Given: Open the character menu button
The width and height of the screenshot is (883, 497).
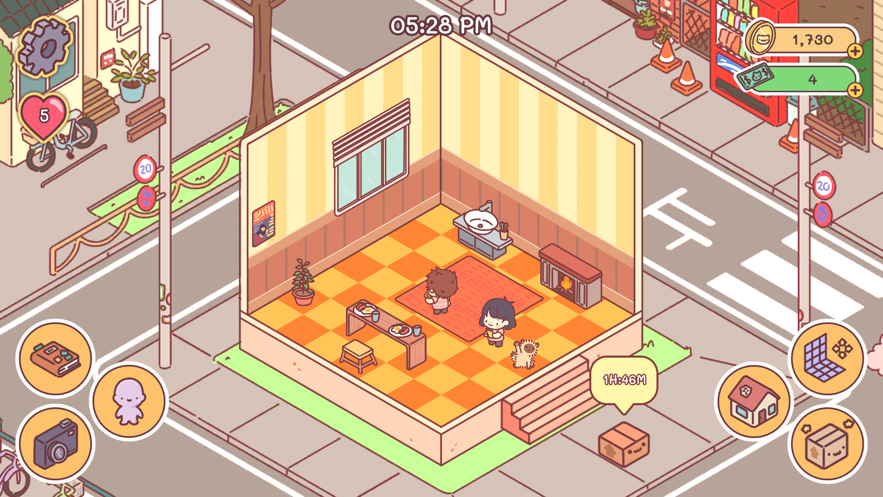Looking at the screenshot, I should pos(129,400).
